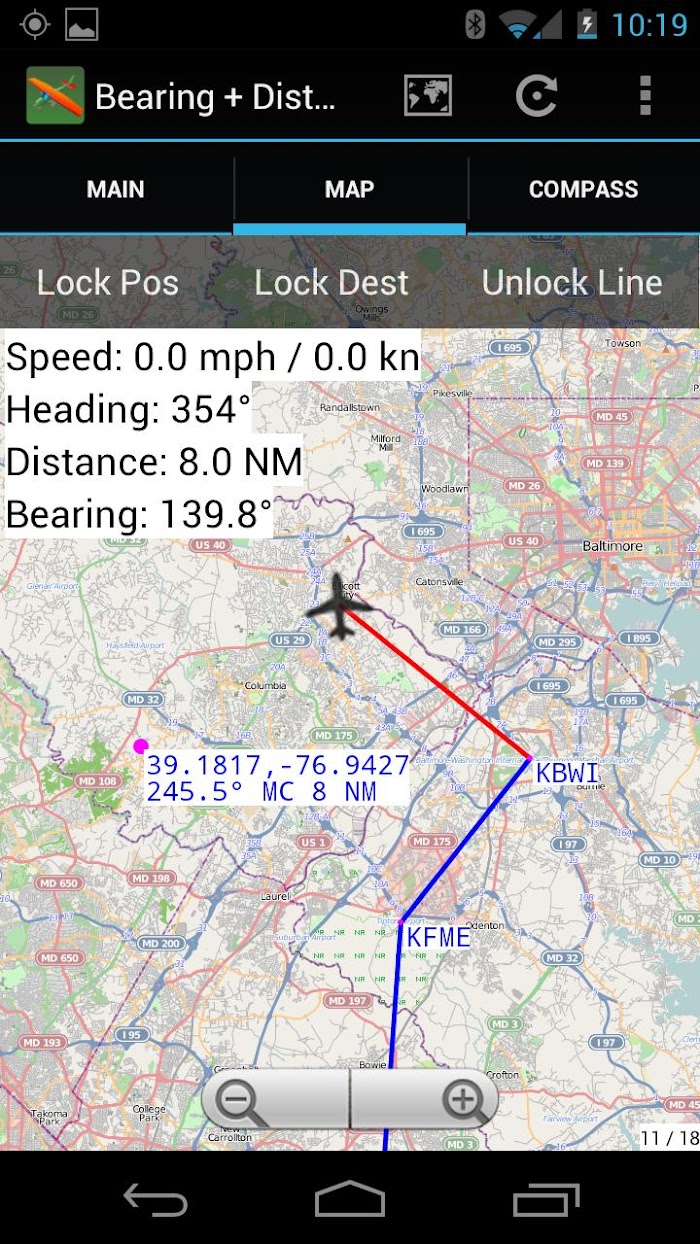700x1244 pixels.
Task: Tap the Lock Dest button
Action: click(332, 283)
